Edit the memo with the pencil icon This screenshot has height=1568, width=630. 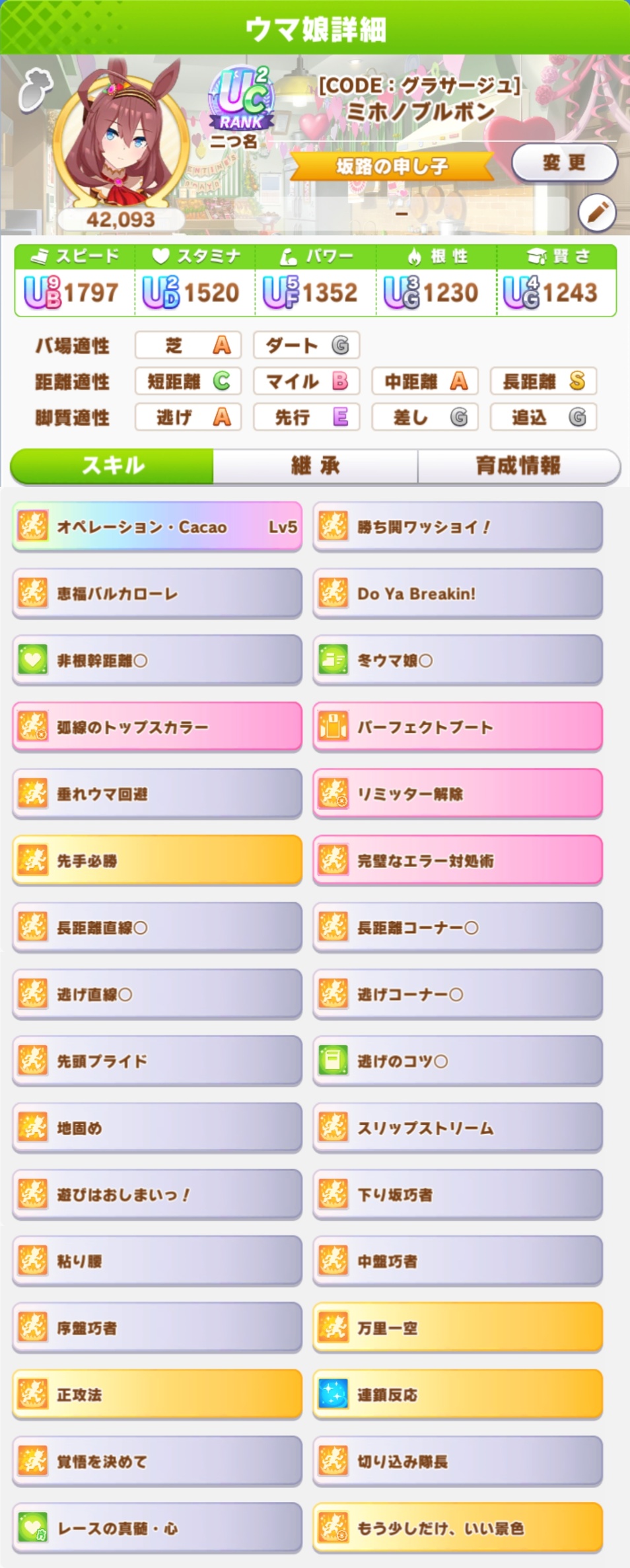click(x=597, y=213)
